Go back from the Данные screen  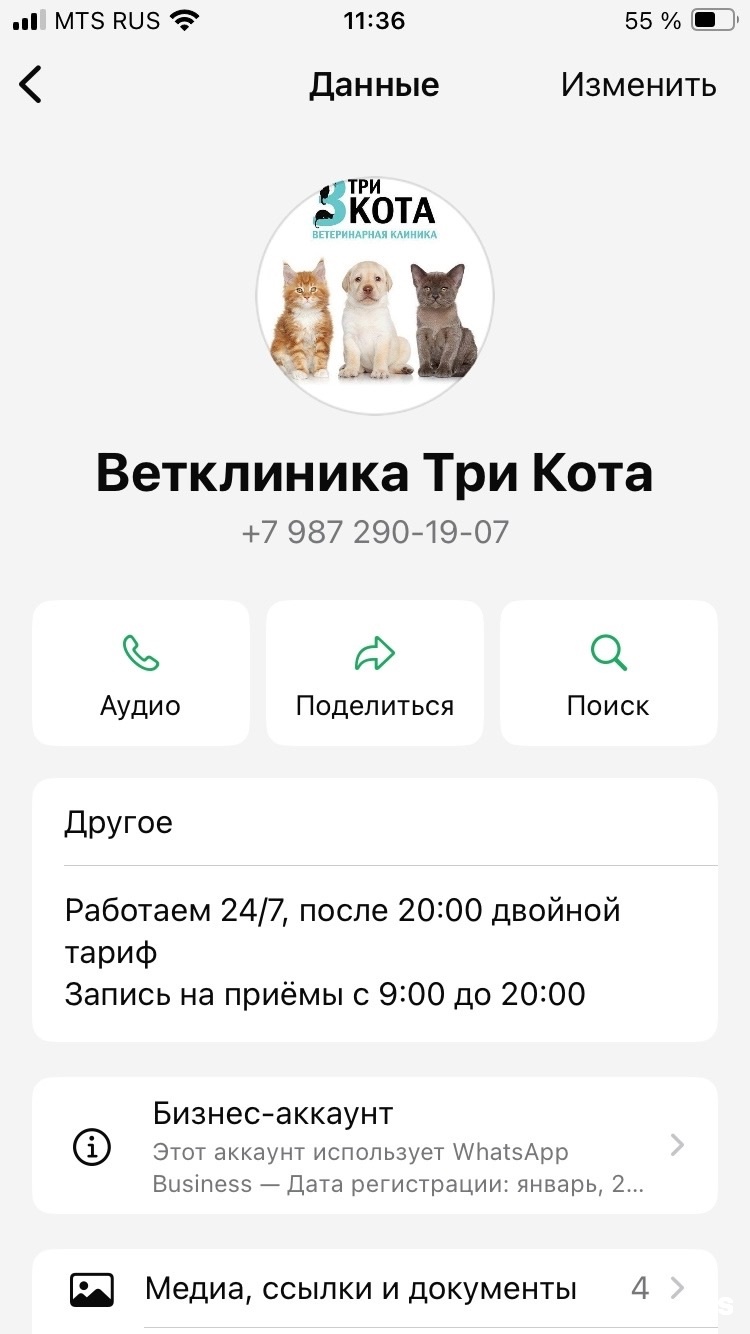tap(32, 85)
